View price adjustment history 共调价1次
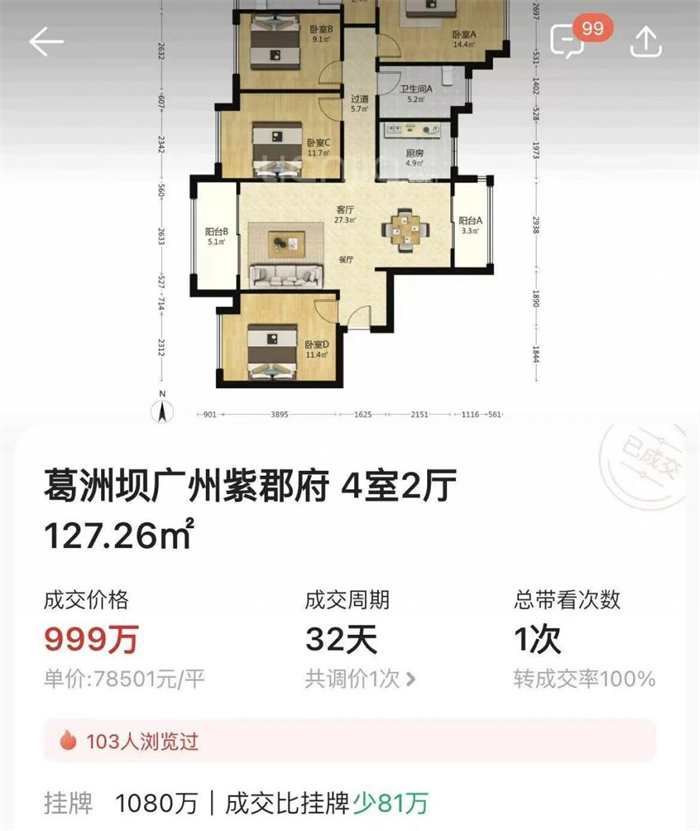Viewport: 700px width, 831px height. 361,679
